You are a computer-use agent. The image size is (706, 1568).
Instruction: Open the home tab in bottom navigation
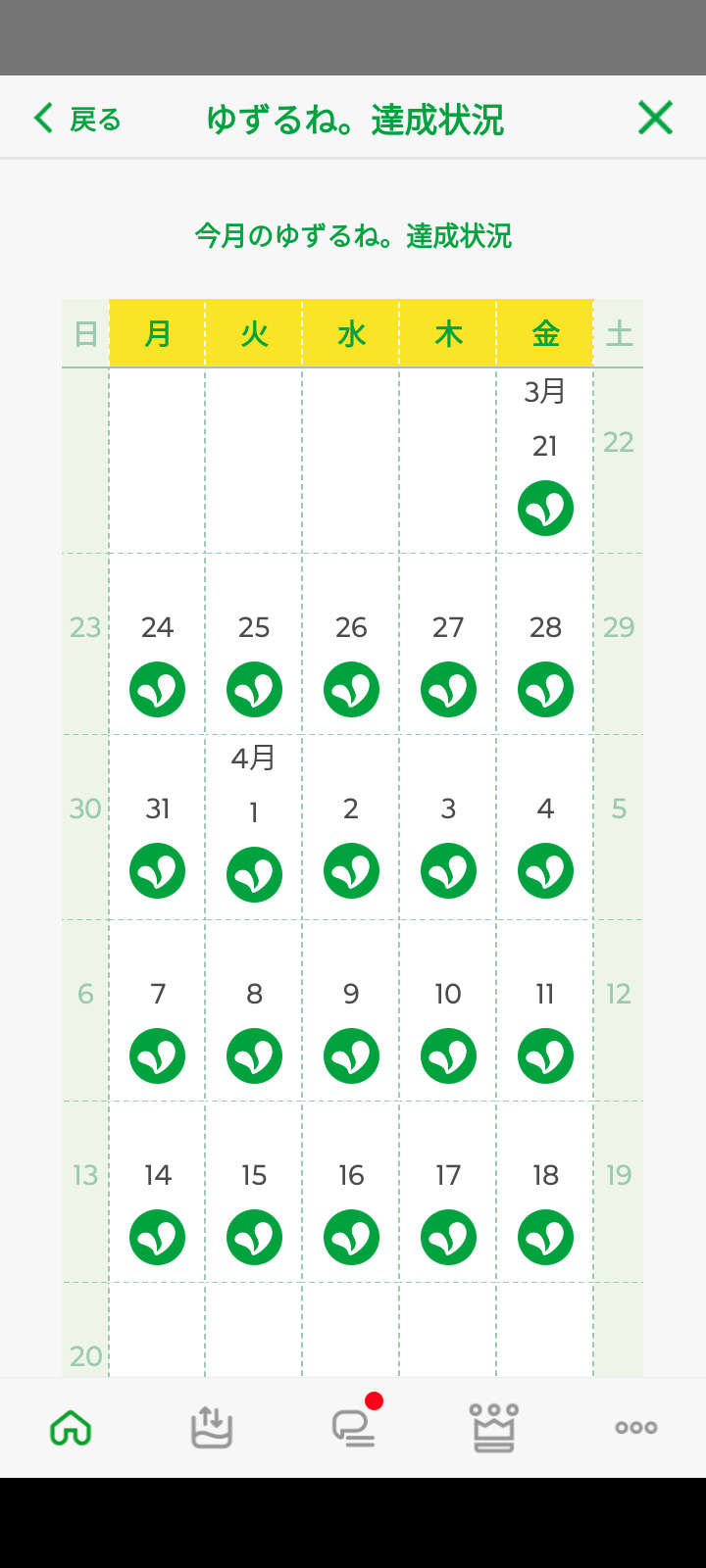click(x=71, y=1428)
